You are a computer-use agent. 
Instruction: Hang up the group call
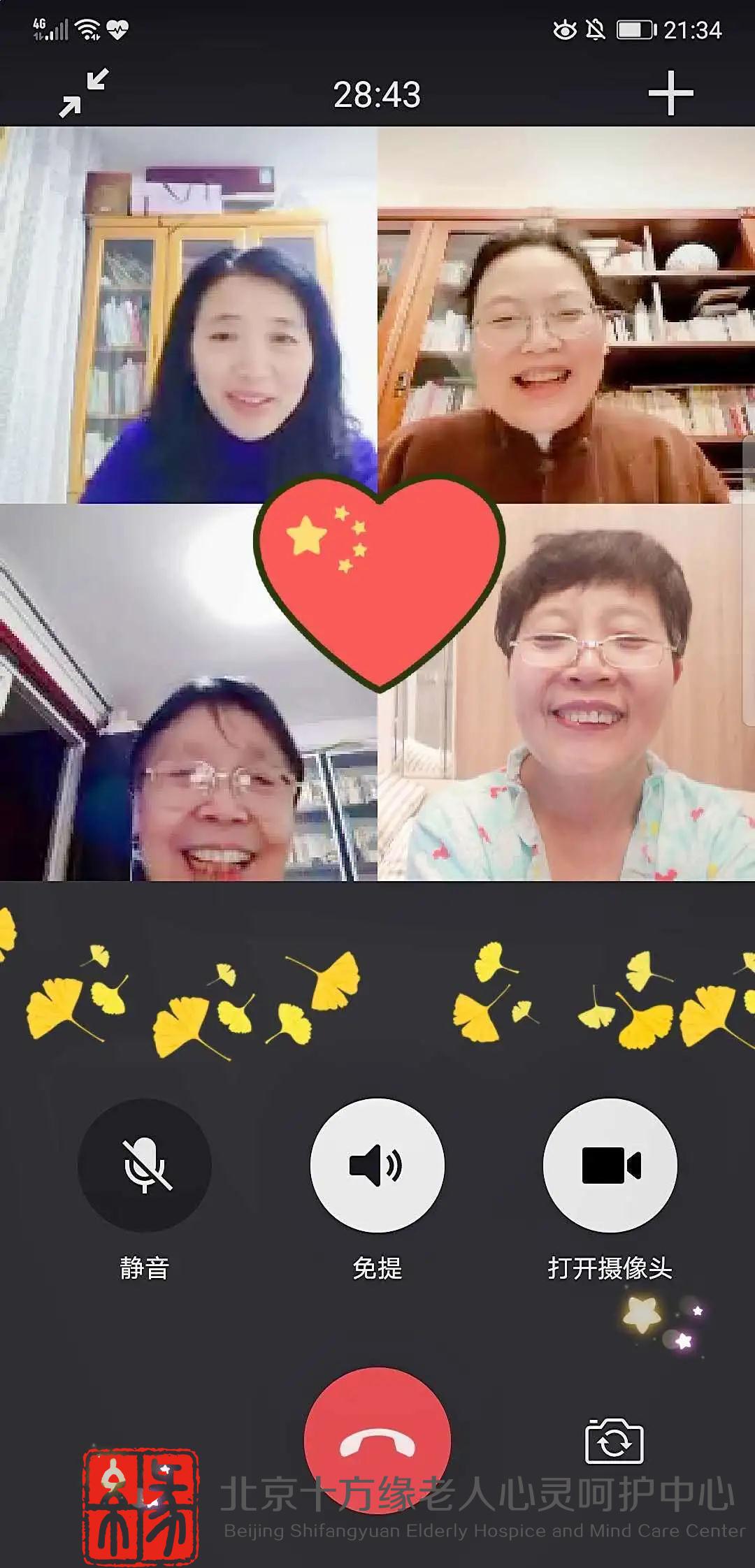coord(377,1441)
